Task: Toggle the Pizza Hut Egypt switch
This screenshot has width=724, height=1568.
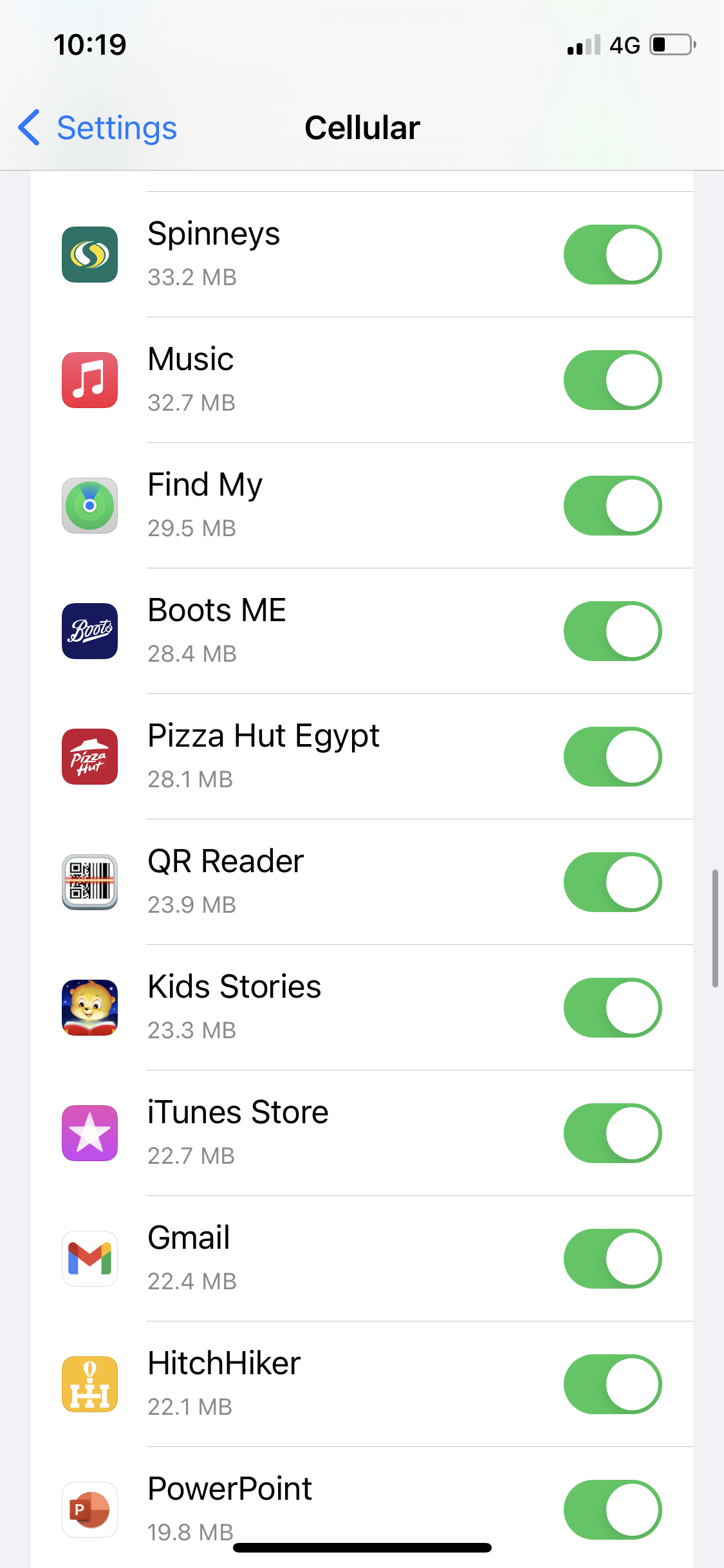Action: pyautogui.click(x=612, y=757)
